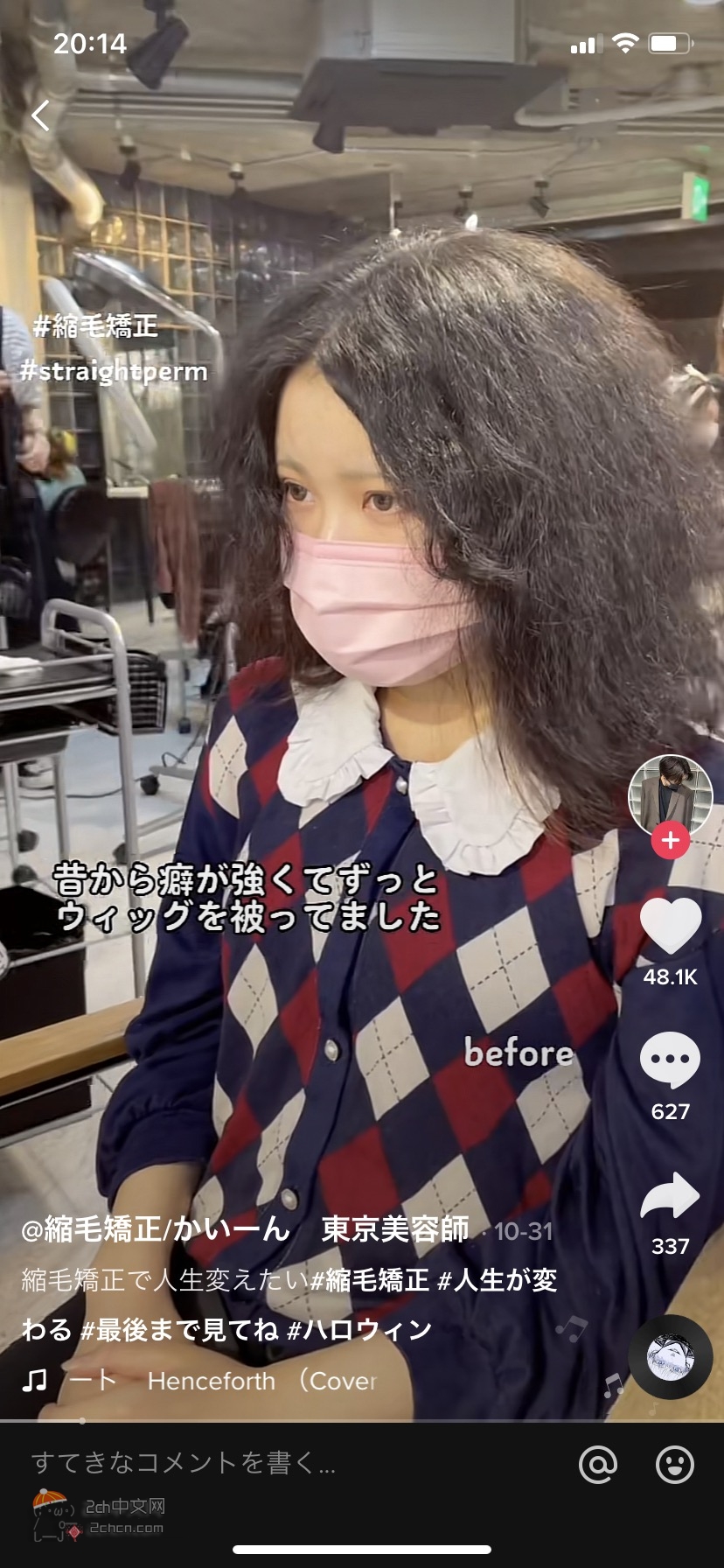
Task: Go back with the top-left arrow
Action: 41,115
